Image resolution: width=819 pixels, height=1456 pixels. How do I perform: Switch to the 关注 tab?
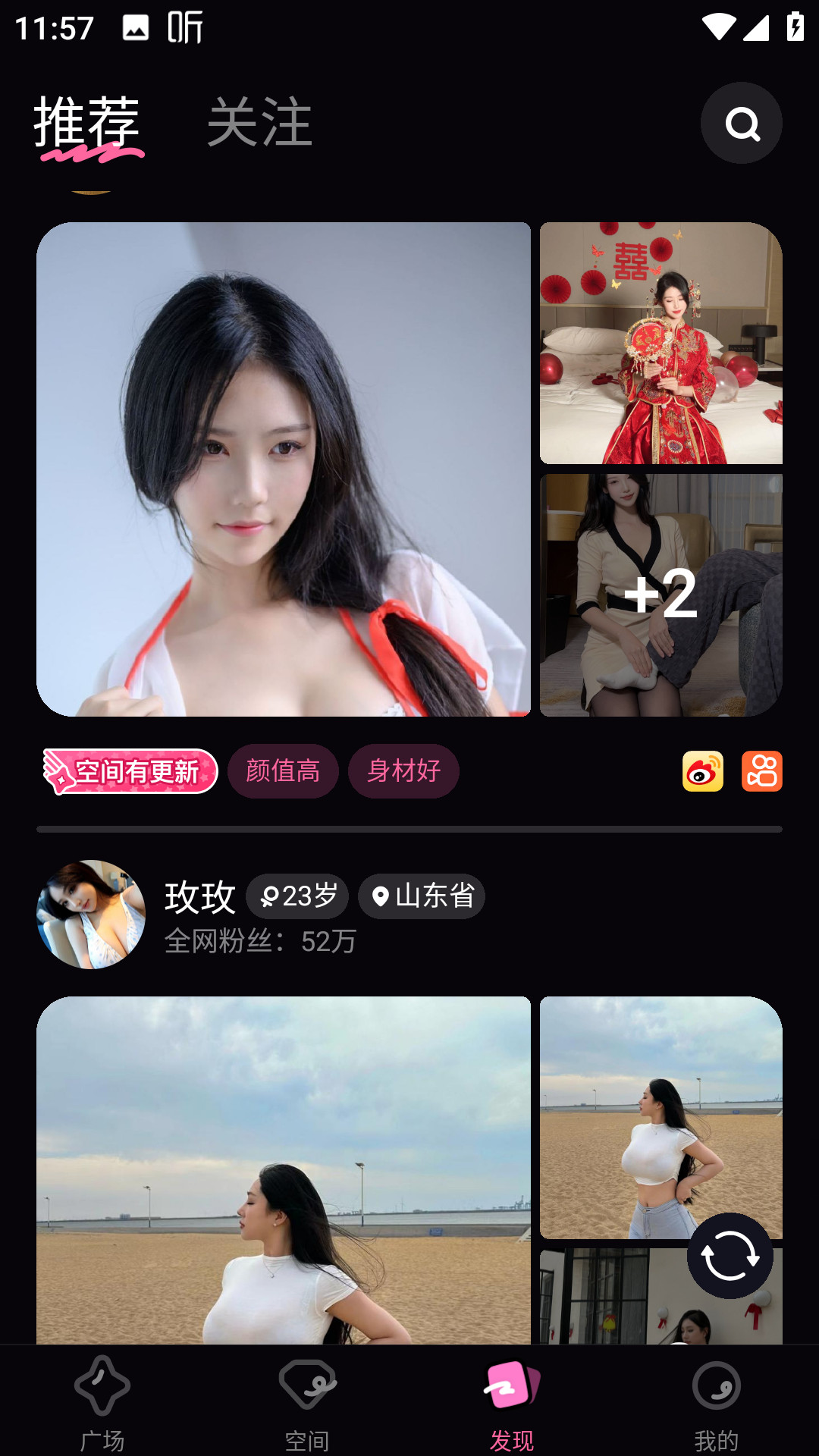[261, 123]
